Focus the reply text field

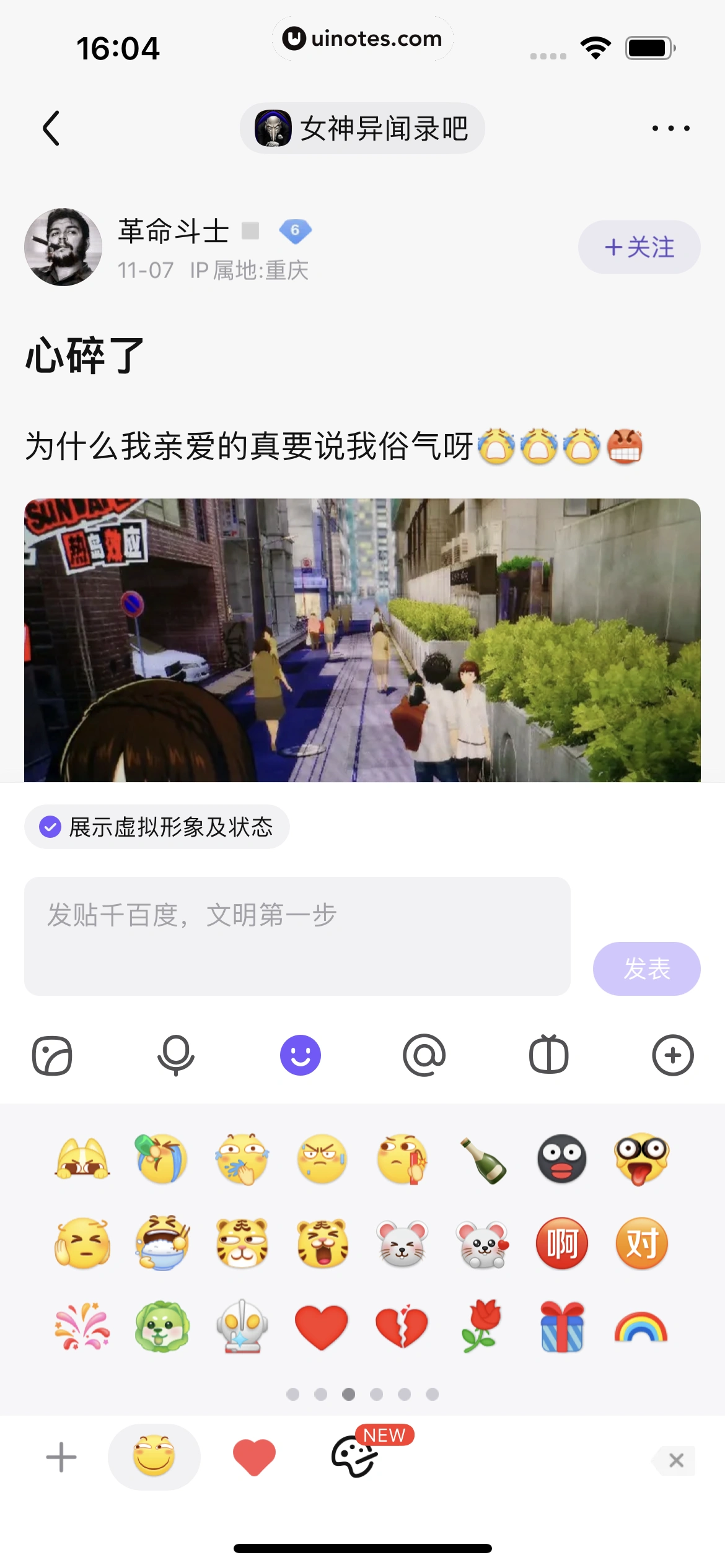pyautogui.click(x=297, y=936)
